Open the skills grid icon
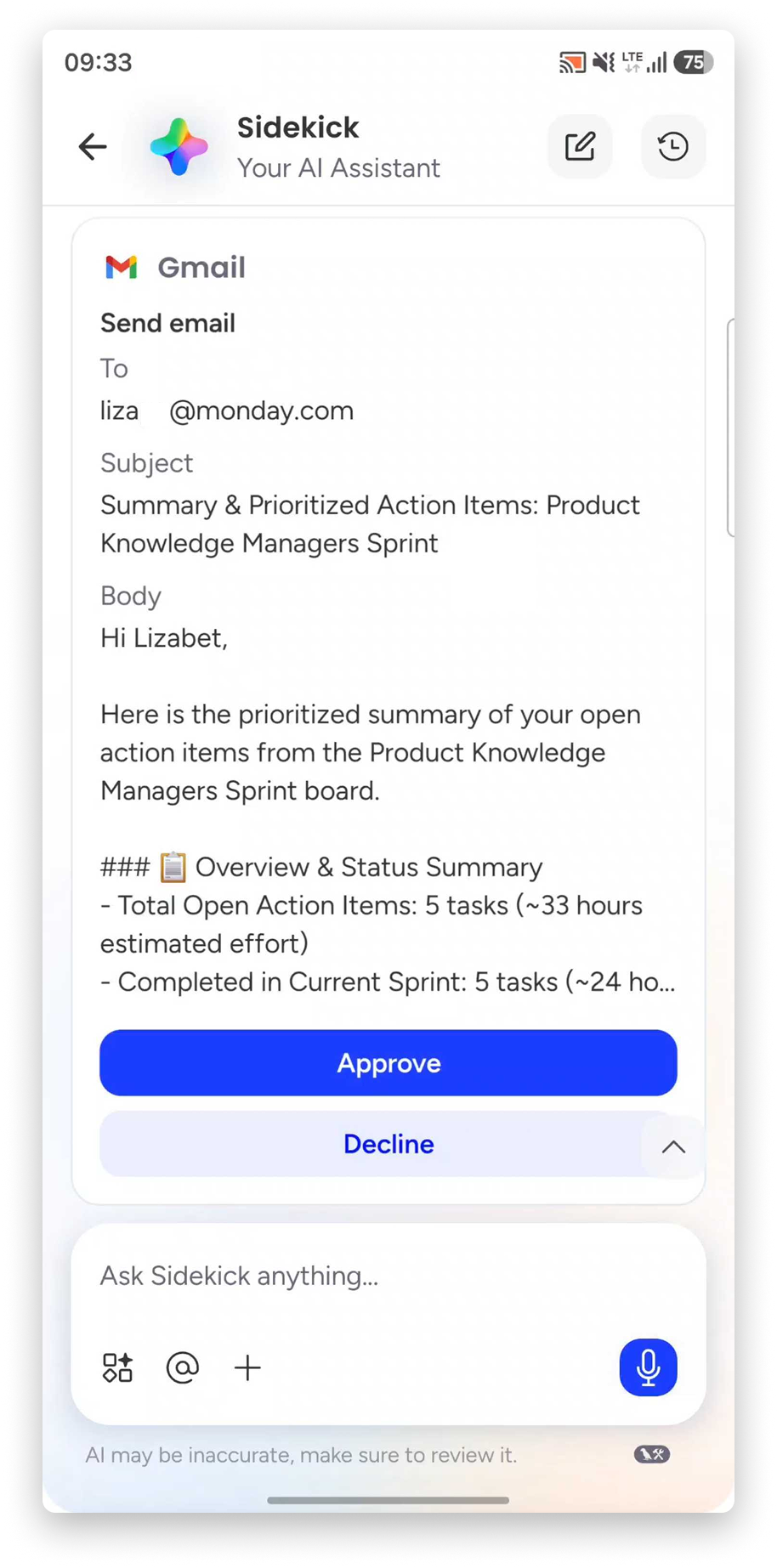 (x=117, y=1367)
